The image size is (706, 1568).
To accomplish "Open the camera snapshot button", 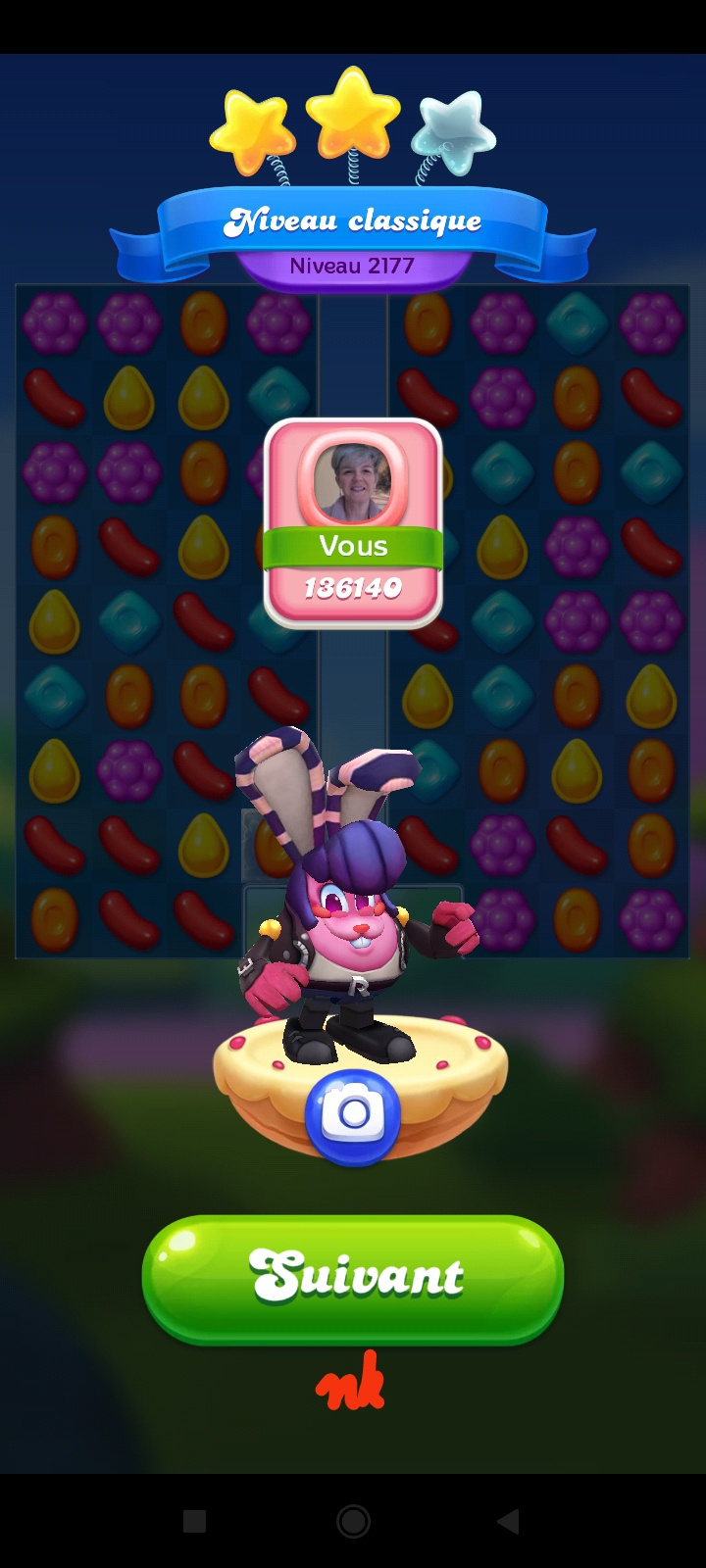I will [353, 1116].
